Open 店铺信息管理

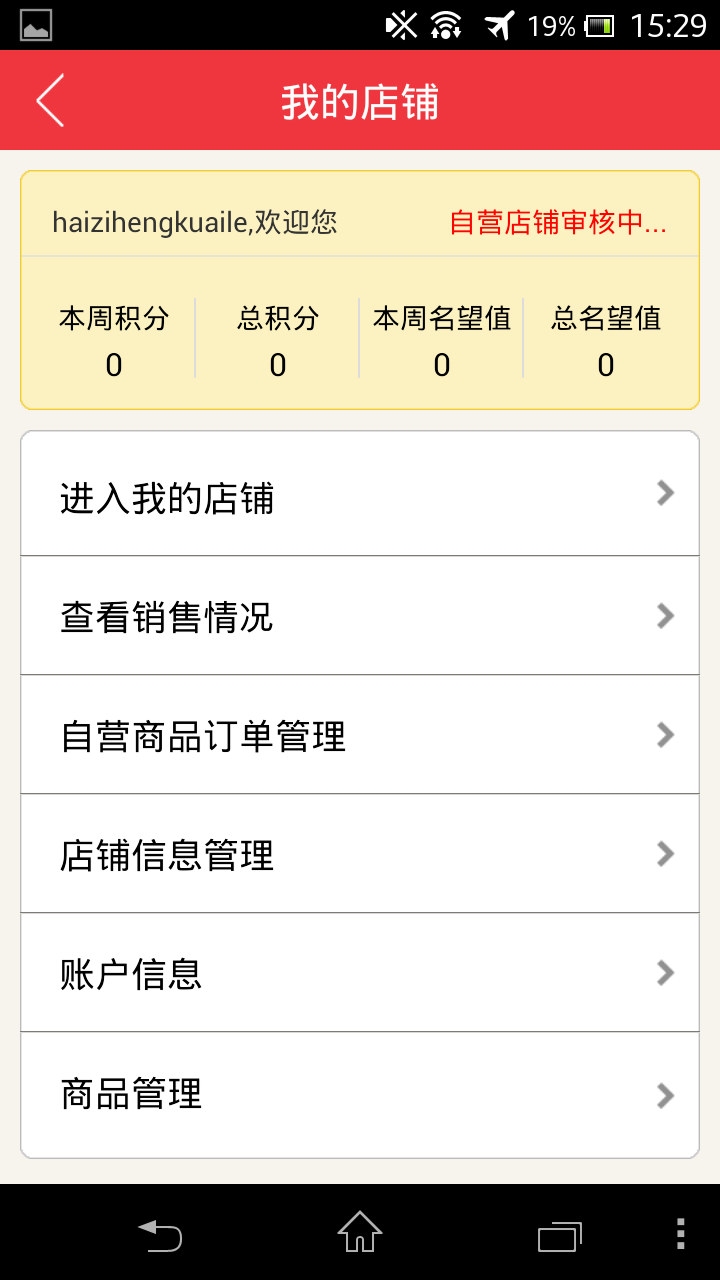360,854
